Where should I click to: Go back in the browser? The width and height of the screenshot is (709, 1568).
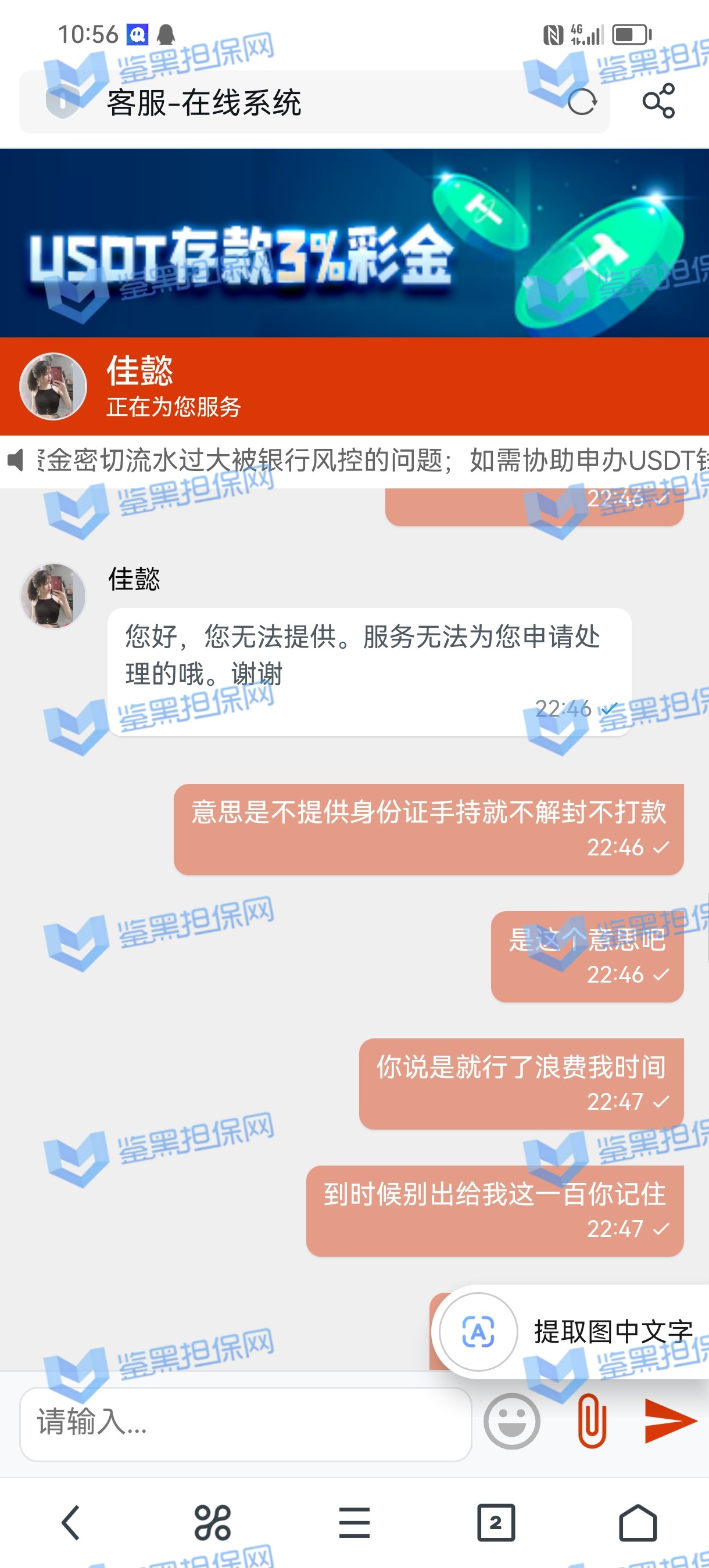[x=71, y=1522]
